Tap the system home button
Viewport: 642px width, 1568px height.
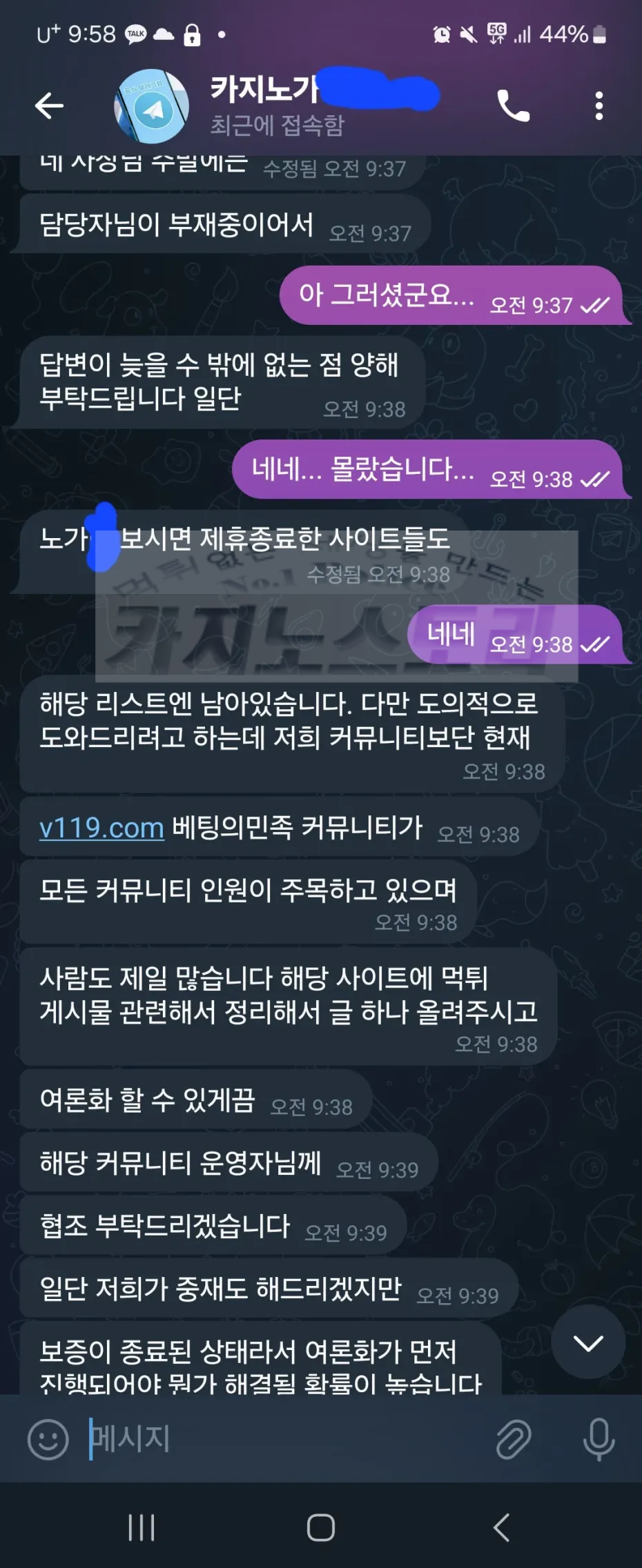tap(321, 1528)
